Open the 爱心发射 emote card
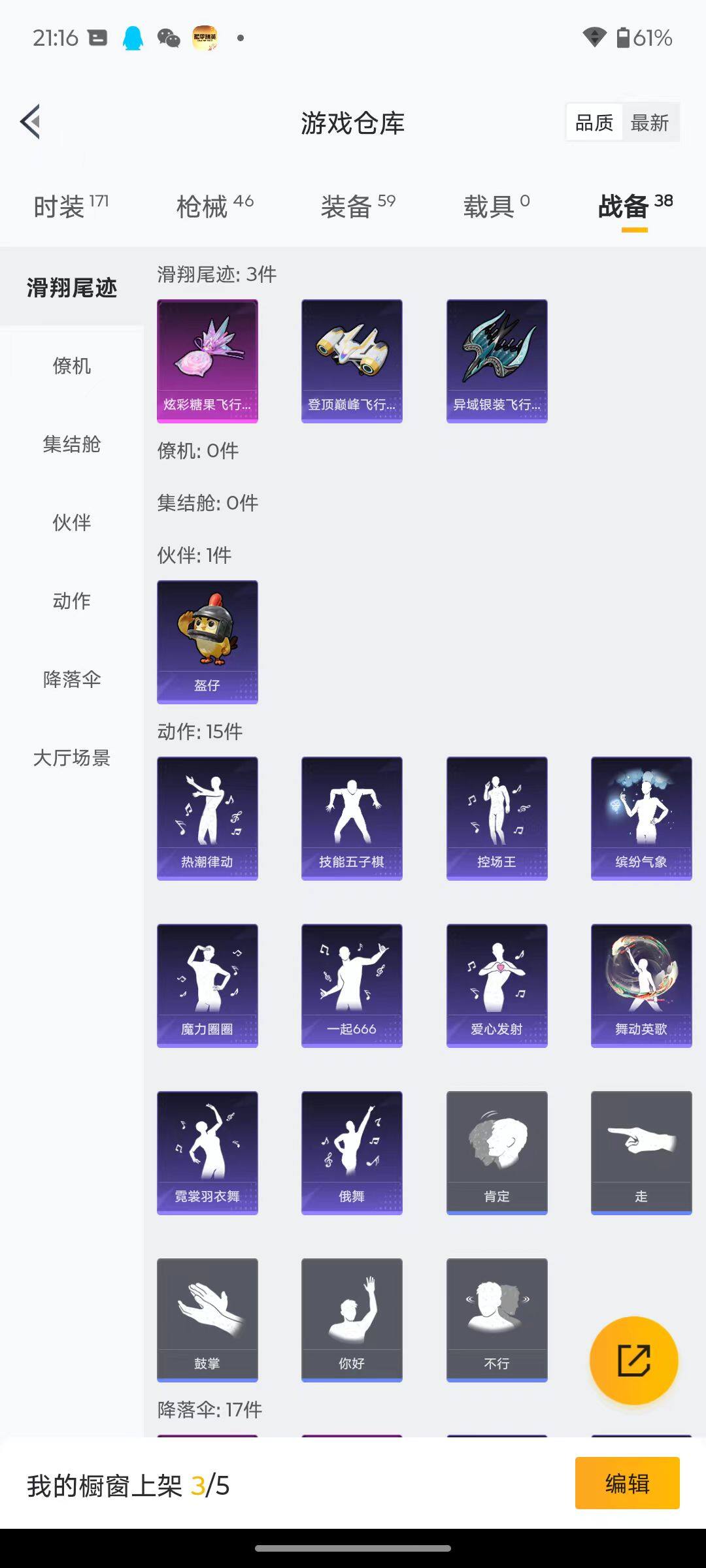Viewport: 706px width, 1568px height. (x=496, y=985)
